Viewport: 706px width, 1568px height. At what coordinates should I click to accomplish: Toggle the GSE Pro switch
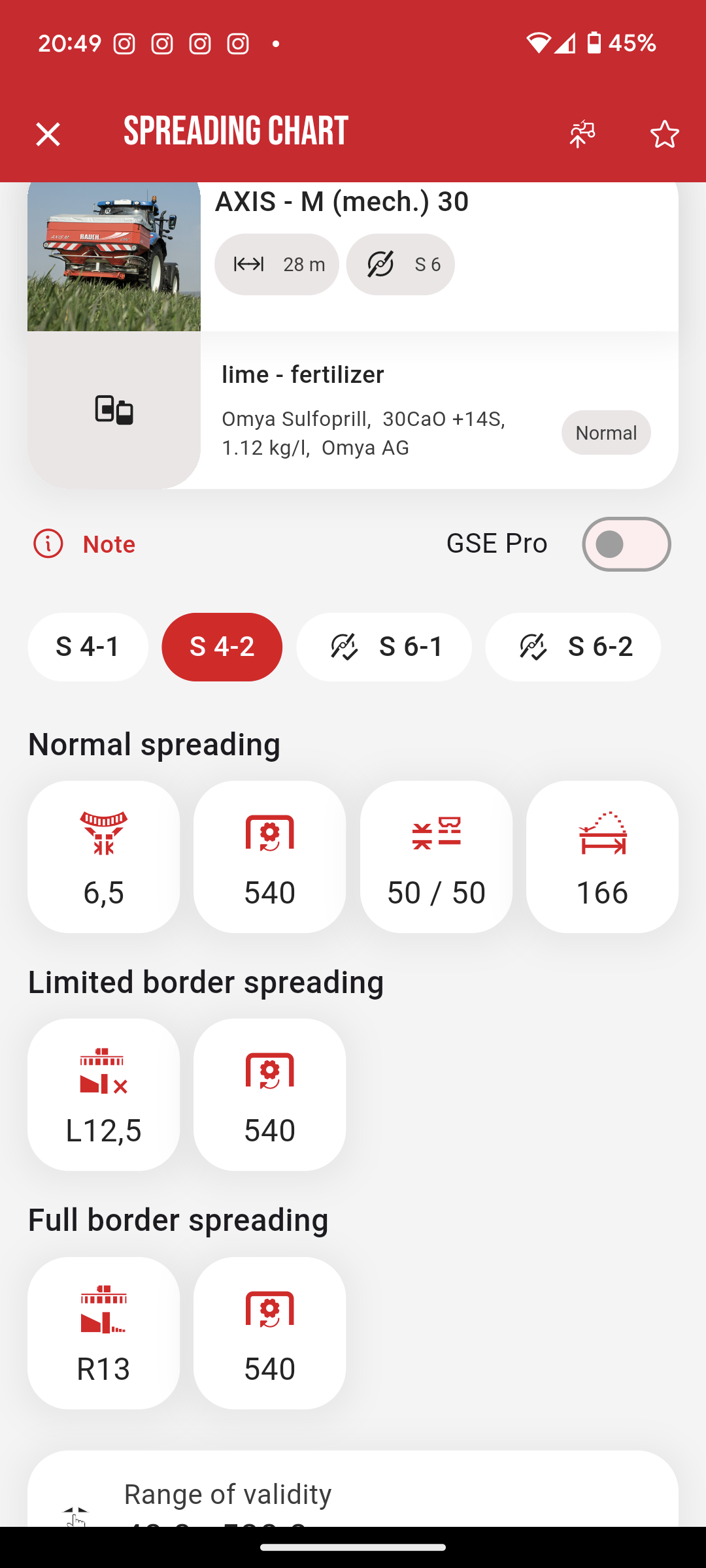626,544
